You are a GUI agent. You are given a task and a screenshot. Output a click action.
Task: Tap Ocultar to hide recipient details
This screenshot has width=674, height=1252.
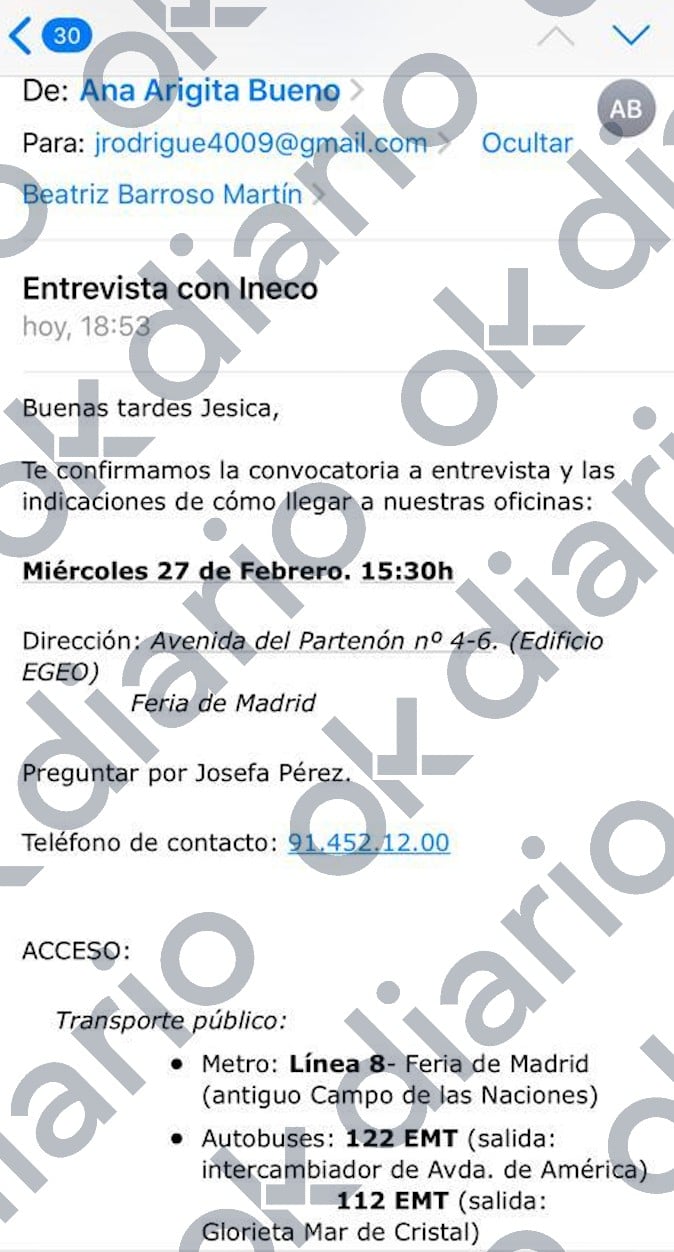pyautogui.click(x=527, y=143)
